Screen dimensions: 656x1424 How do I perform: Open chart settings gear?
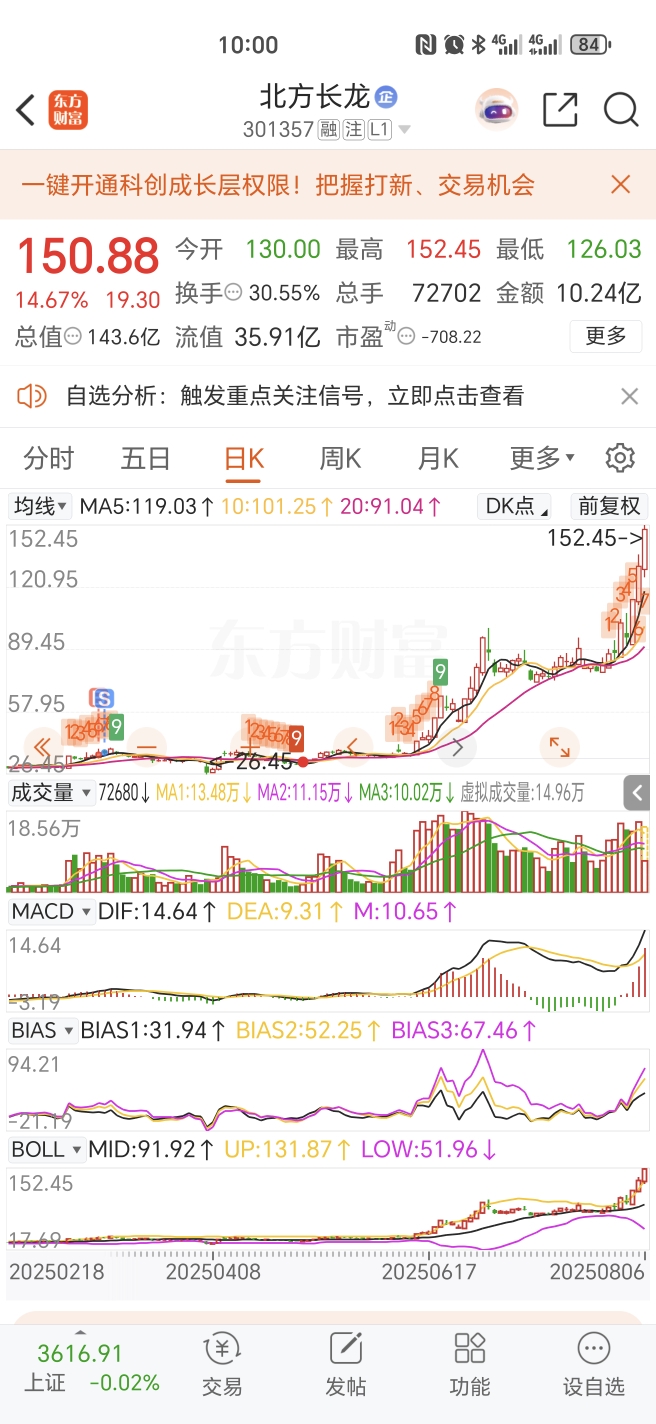click(620, 458)
